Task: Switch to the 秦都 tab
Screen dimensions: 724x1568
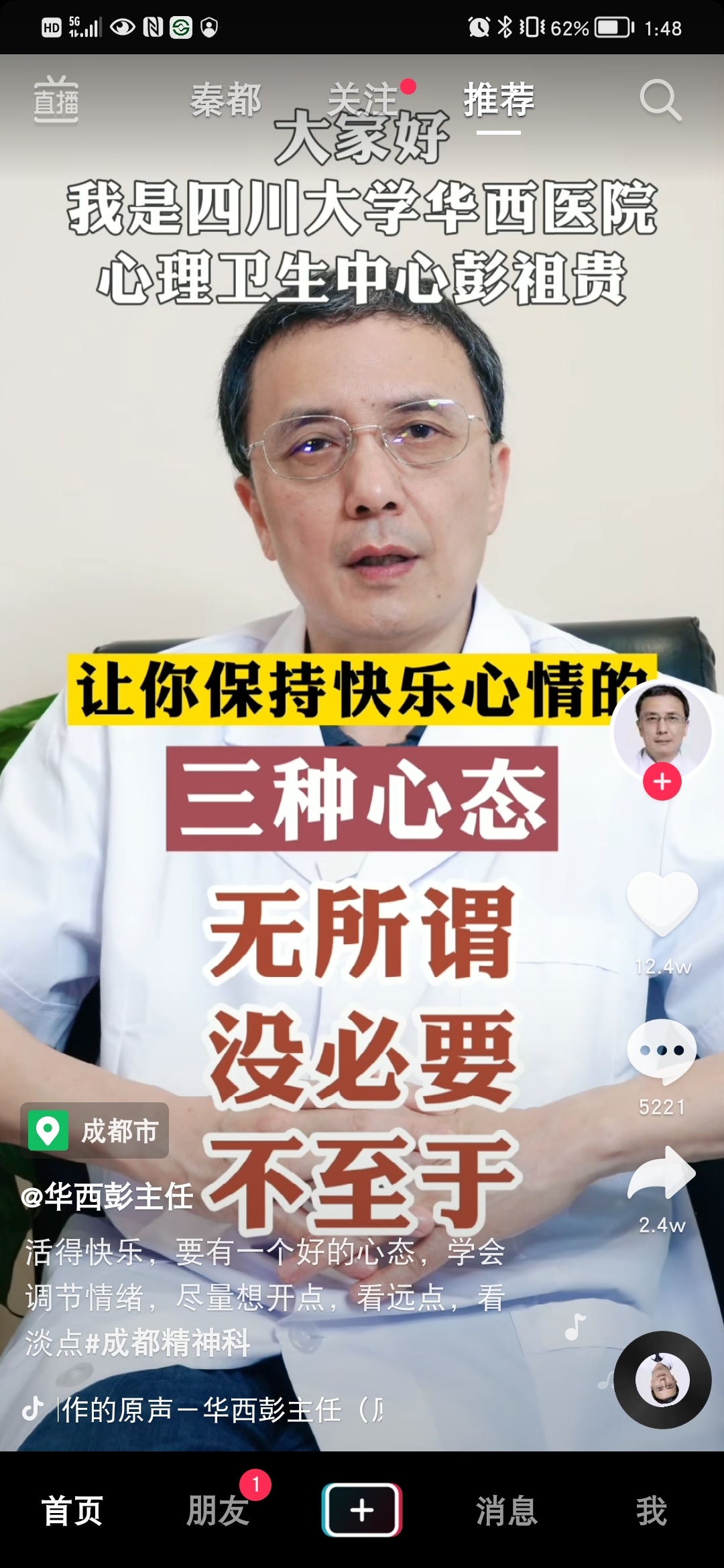Action: point(226,101)
